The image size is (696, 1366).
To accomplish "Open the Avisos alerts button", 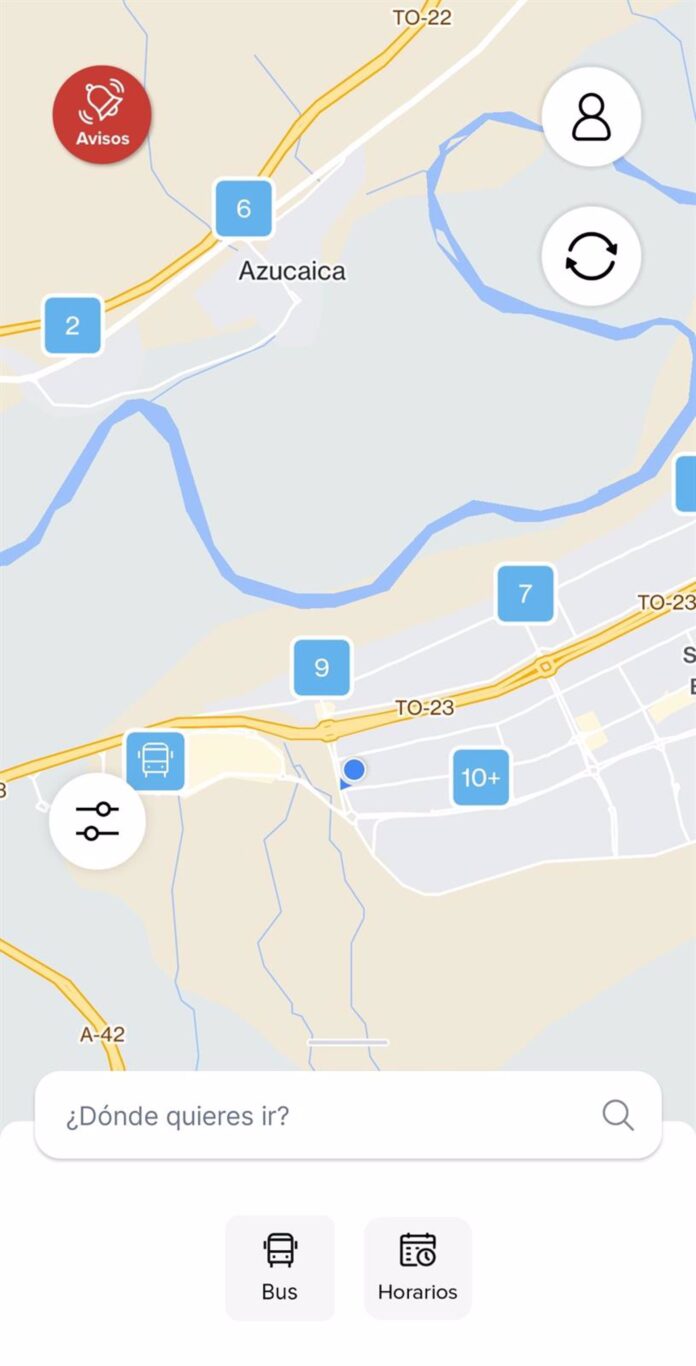I will tap(102, 115).
